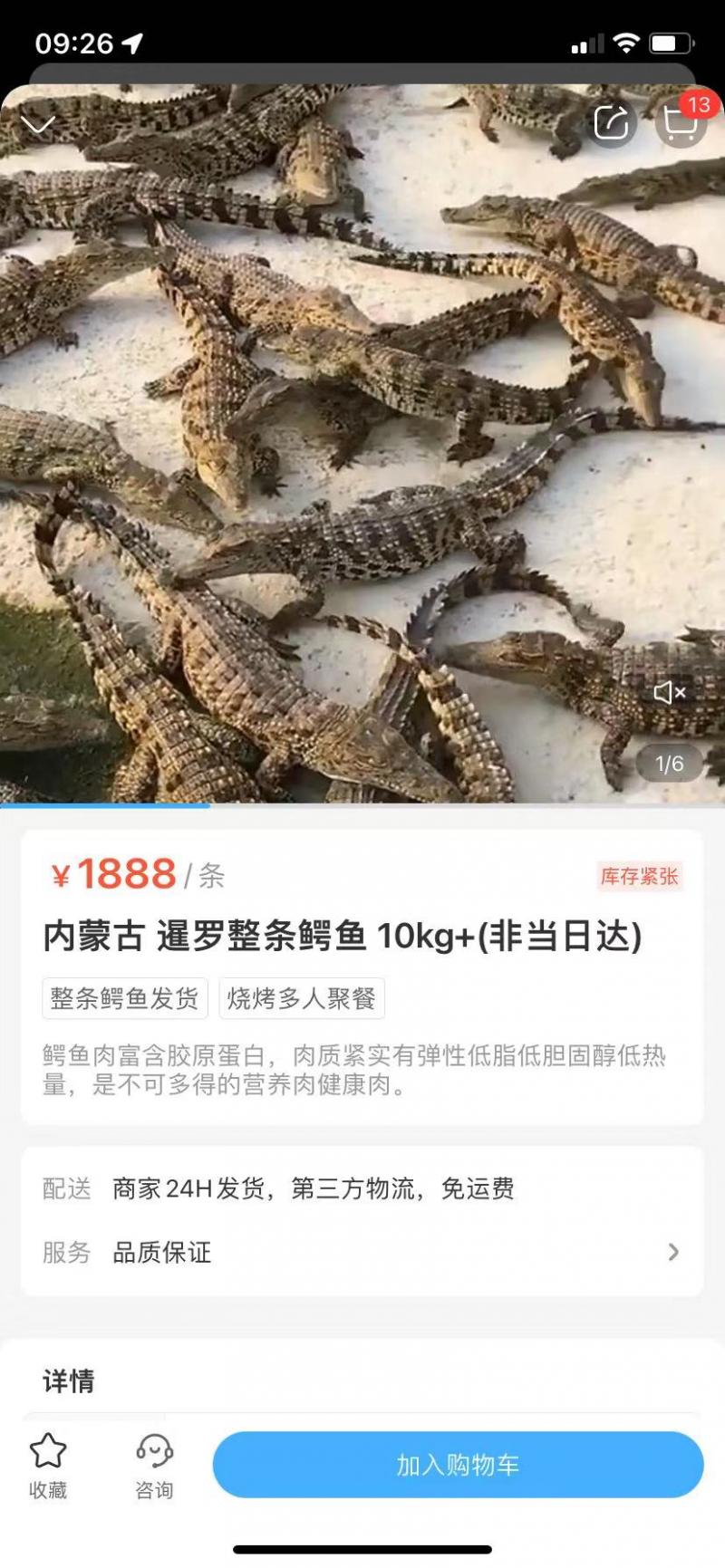Tap the 加入购物车 button
This screenshot has height=1568, width=725.
[x=460, y=1463]
